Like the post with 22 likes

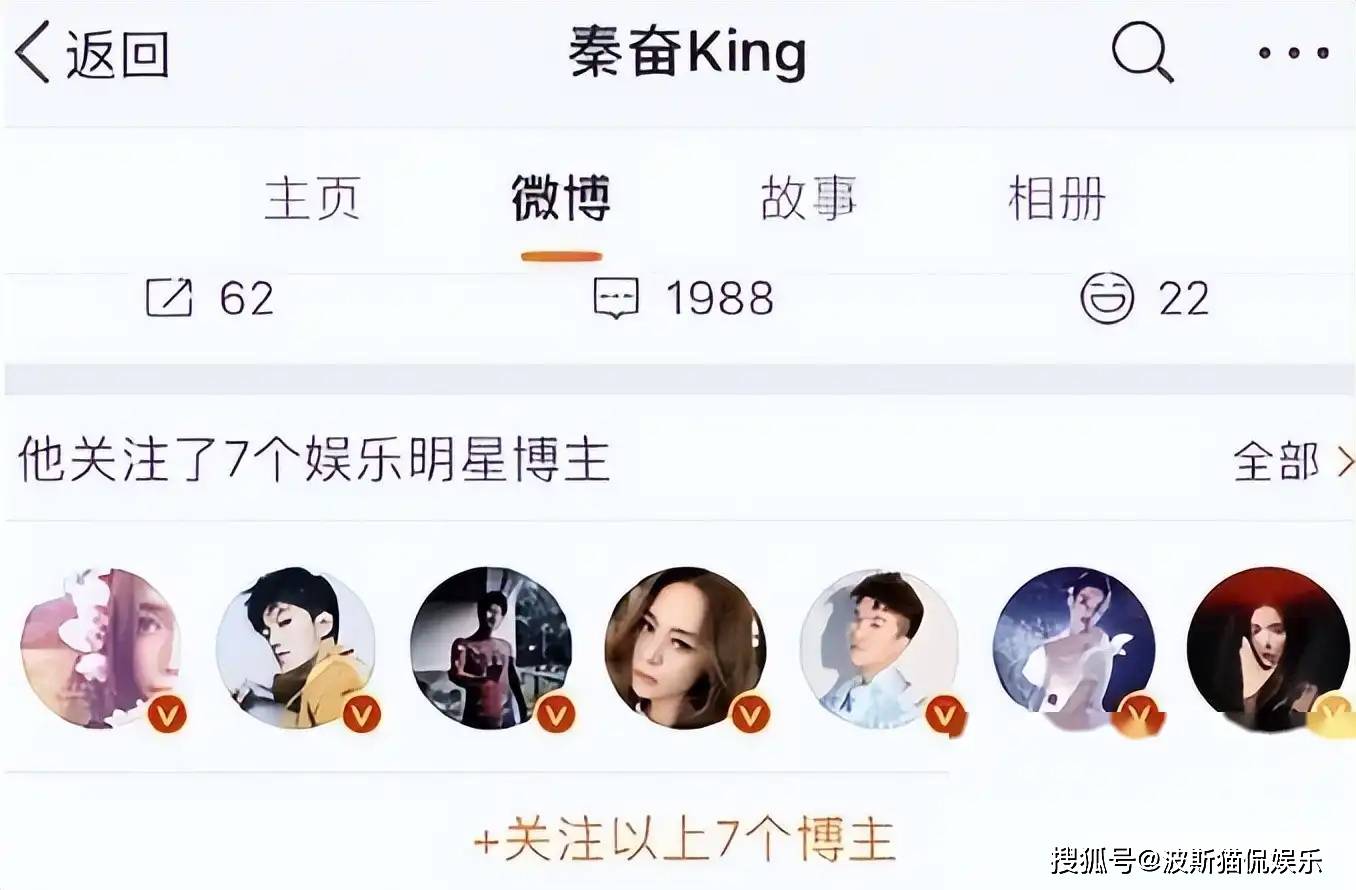coord(1106,298)
